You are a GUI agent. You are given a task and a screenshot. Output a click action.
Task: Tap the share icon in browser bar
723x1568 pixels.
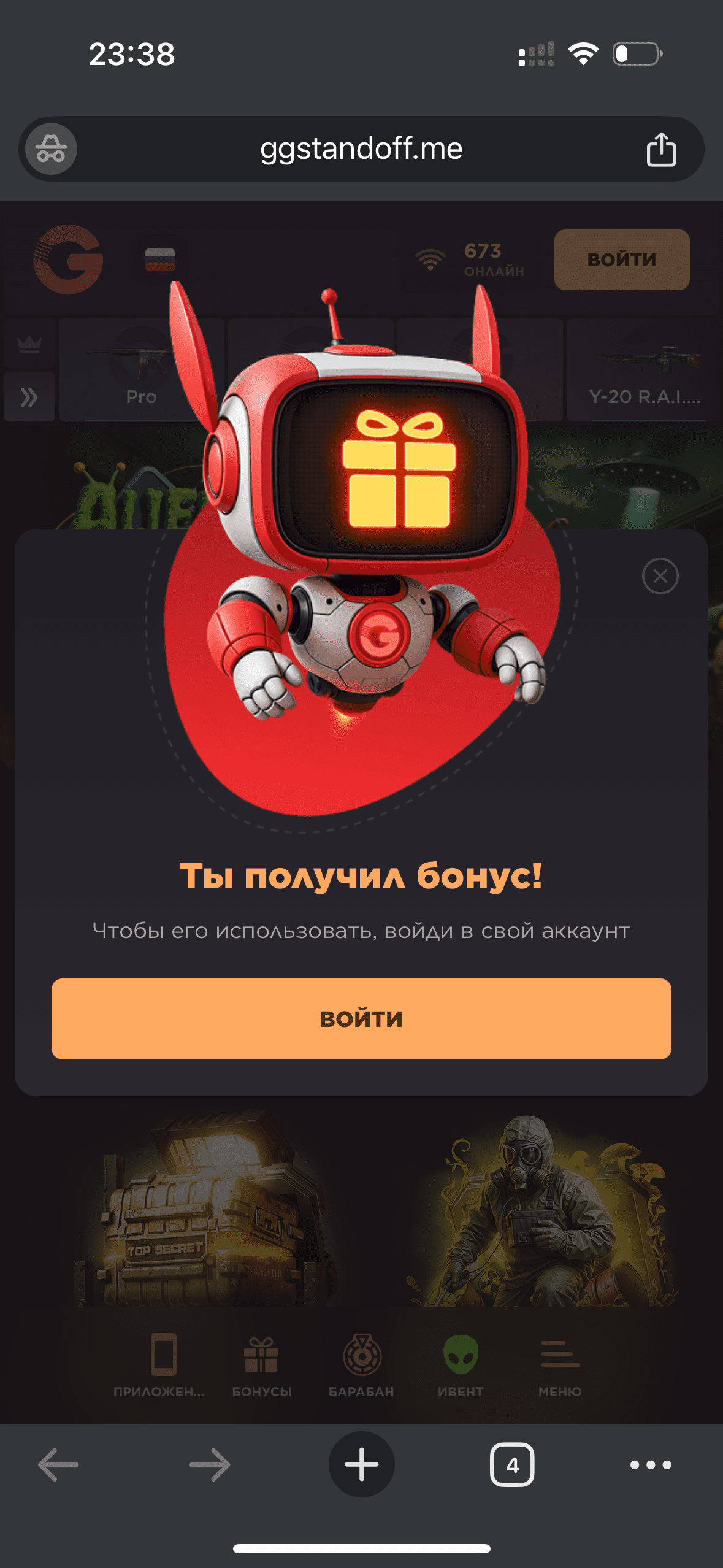(662, 148)
